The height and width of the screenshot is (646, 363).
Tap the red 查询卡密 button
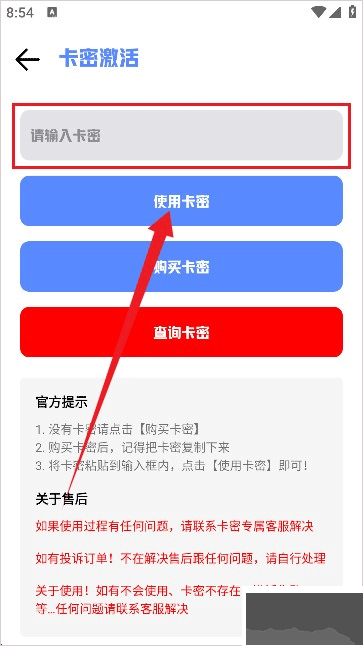tap(181, 332)
